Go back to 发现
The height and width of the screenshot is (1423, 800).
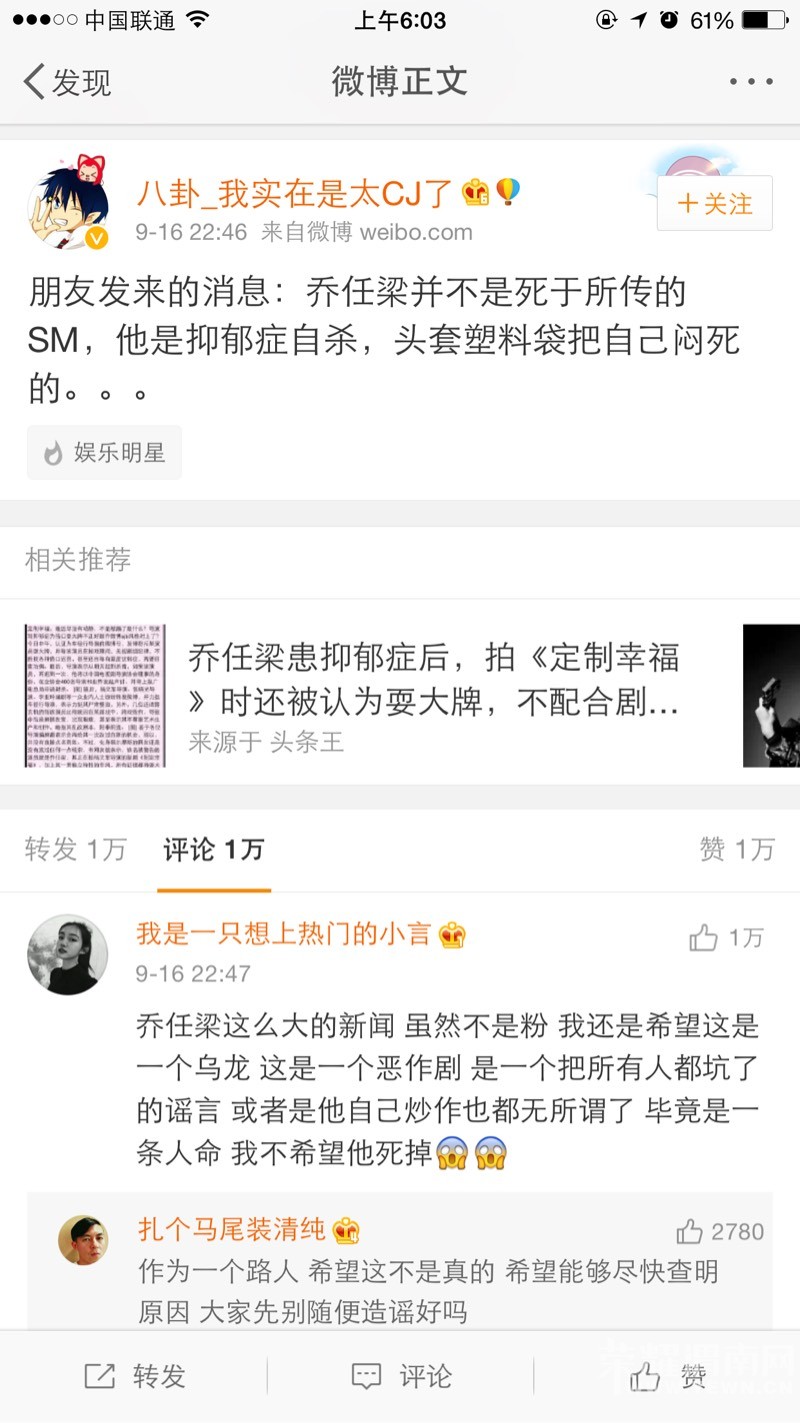pos(67,82)
